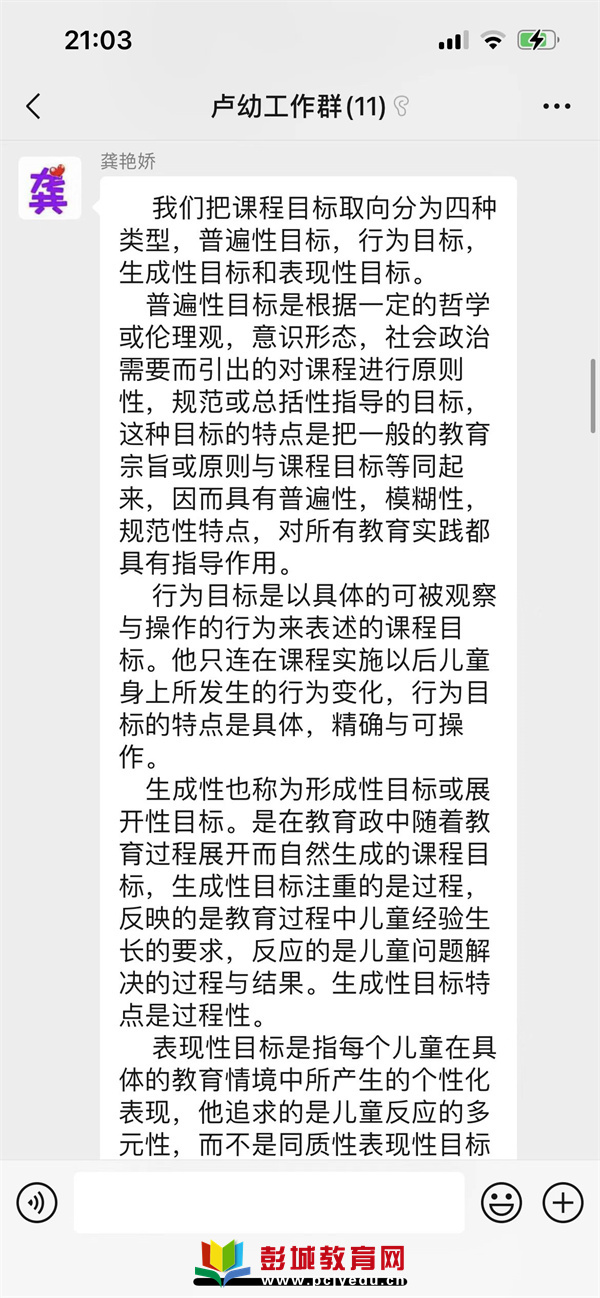Go back from 卢幼工作群 chat
The height and width of the screenshot is (1298, 600).
pos(34,107)
